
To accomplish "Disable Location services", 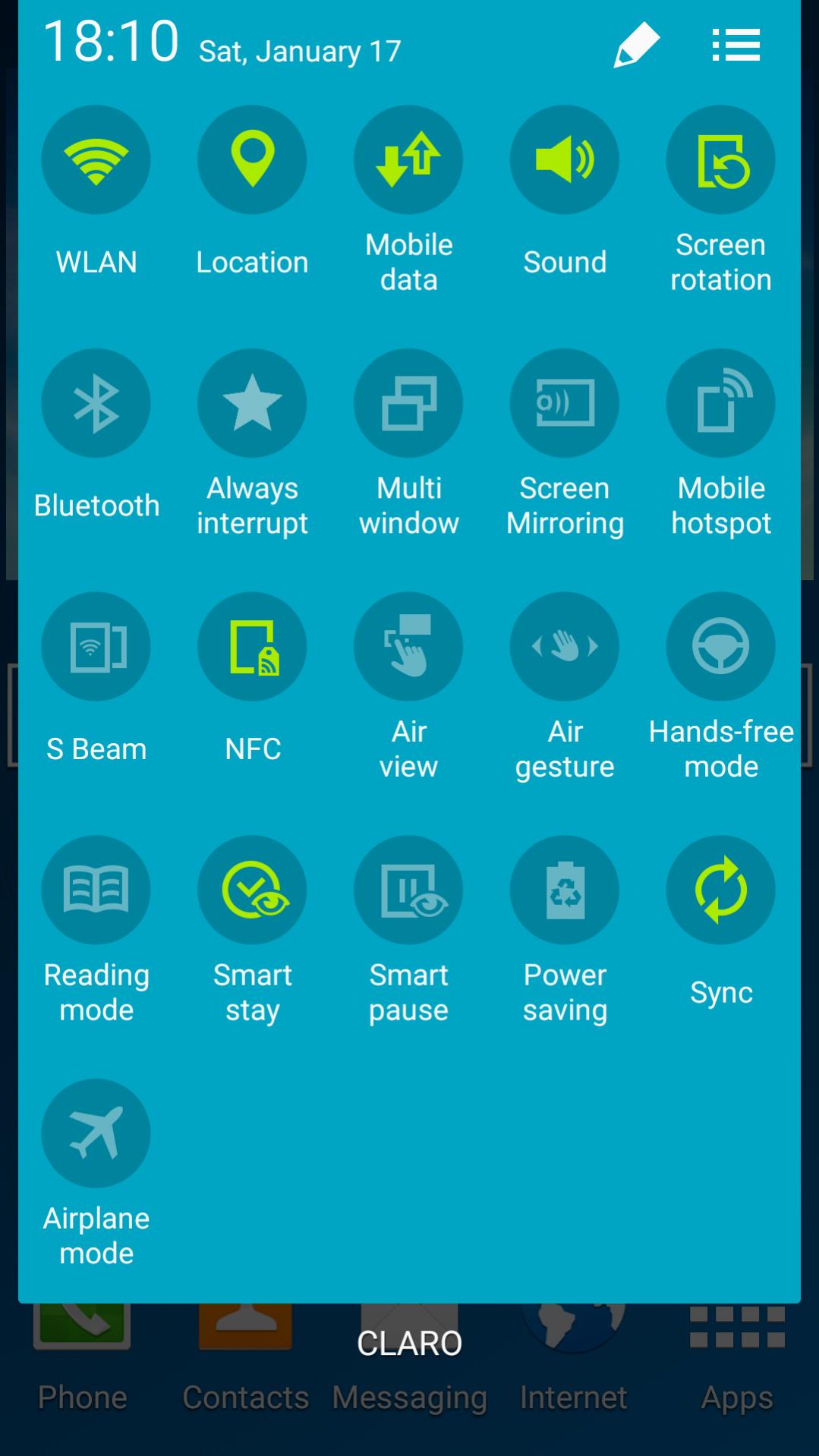I will [252, 160].
